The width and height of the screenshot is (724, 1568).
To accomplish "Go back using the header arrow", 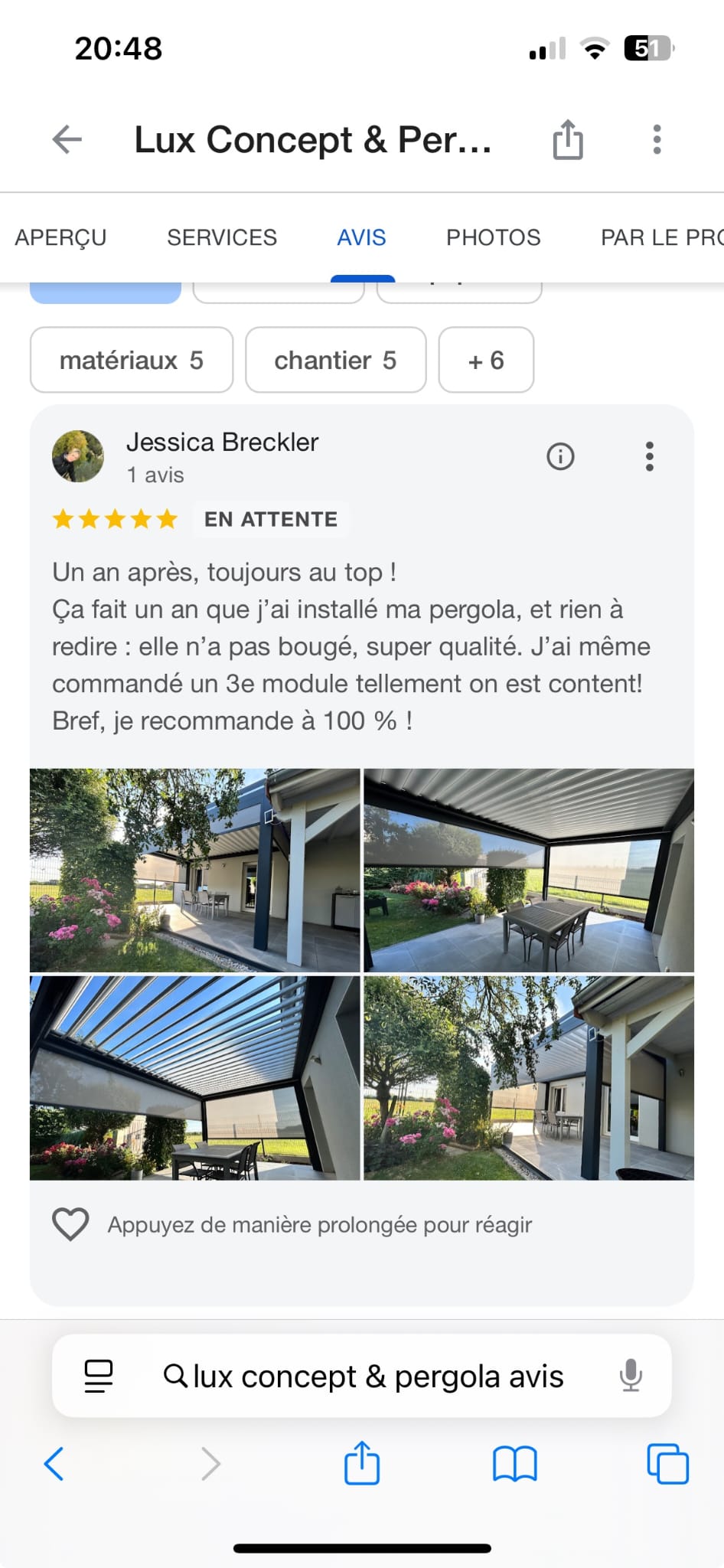I will tap(67, 139).
